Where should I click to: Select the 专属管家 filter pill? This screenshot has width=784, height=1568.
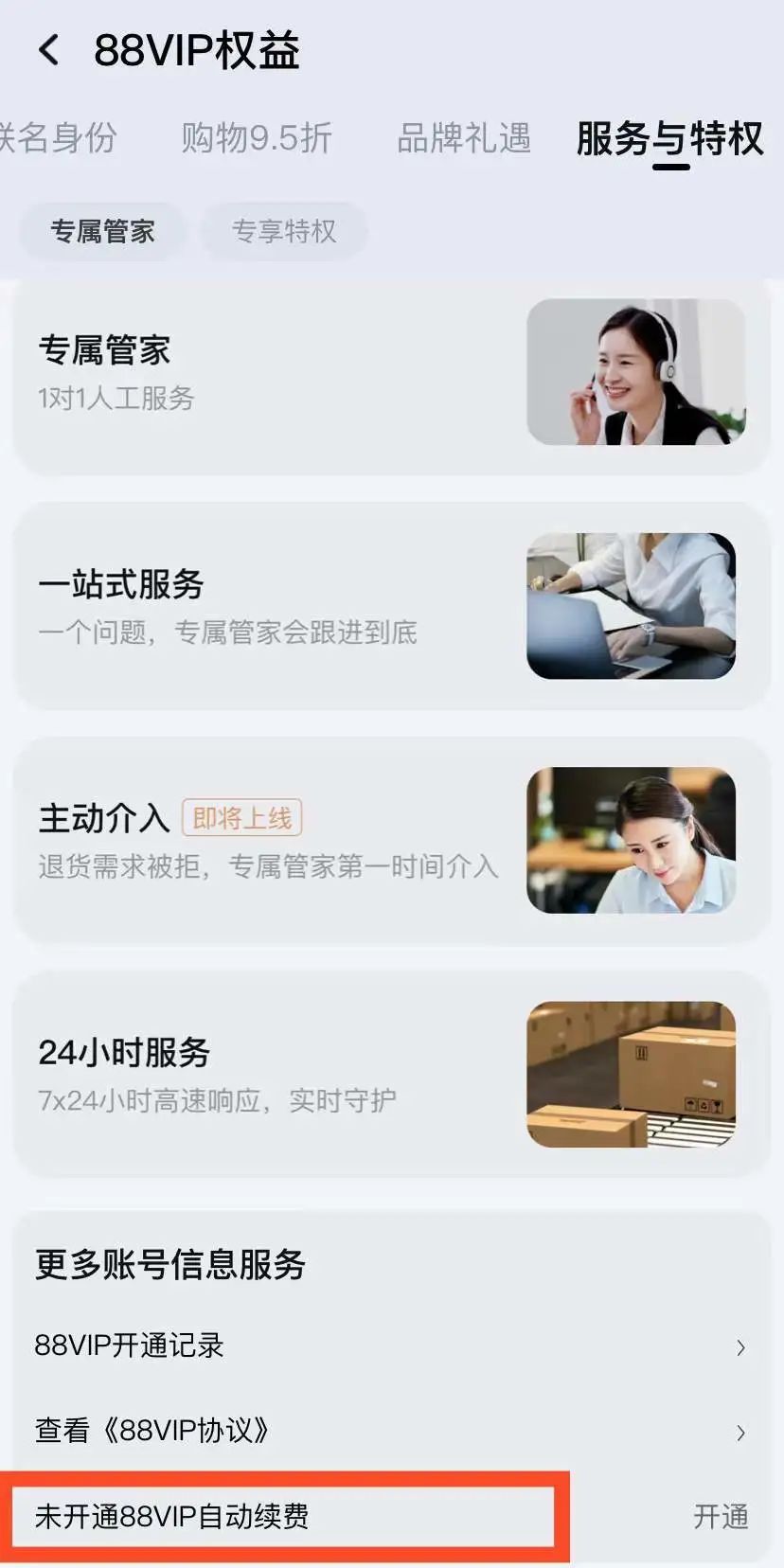coord(101,230)
